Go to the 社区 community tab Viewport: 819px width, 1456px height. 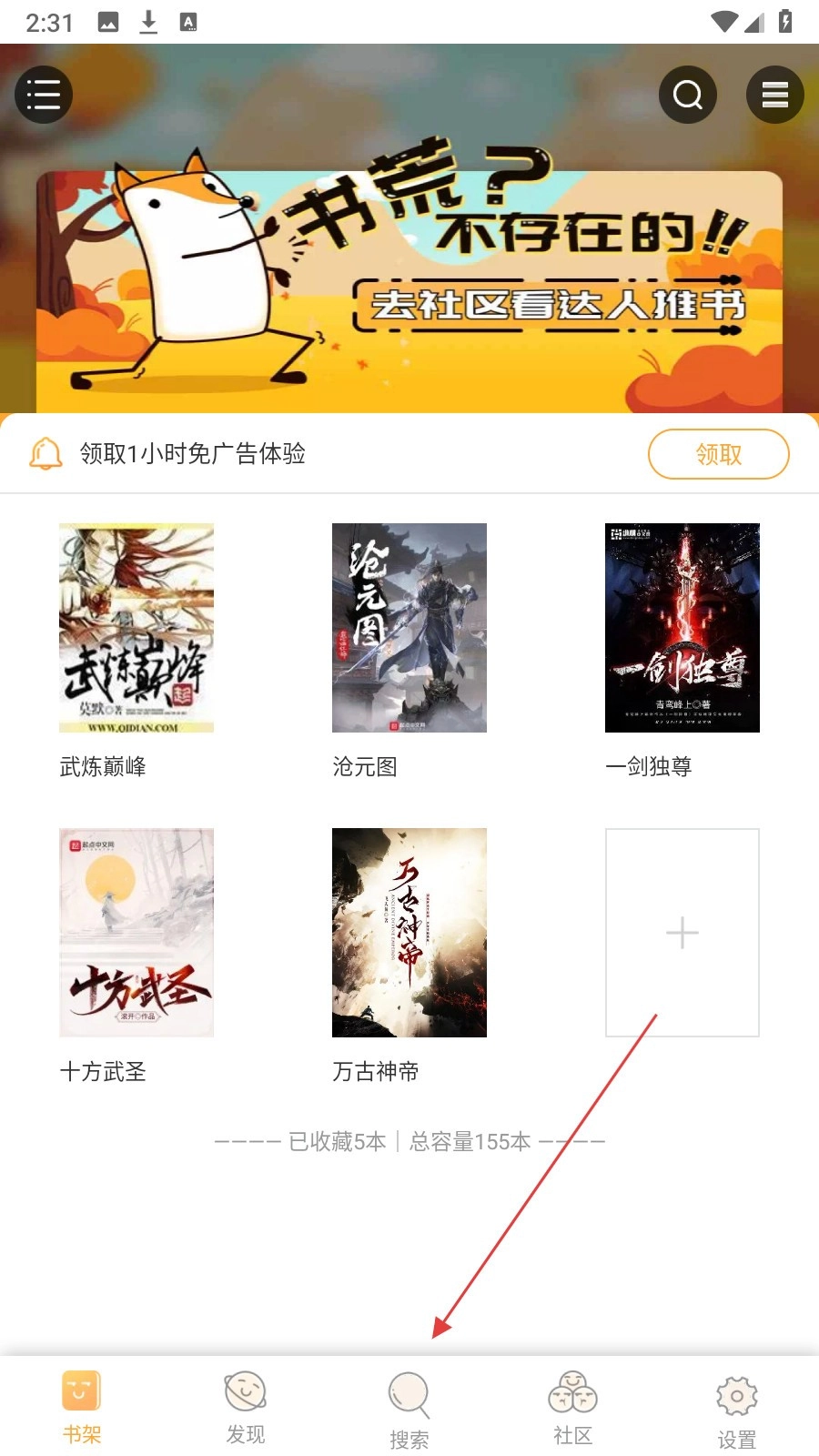click(x=573, y=1407)
